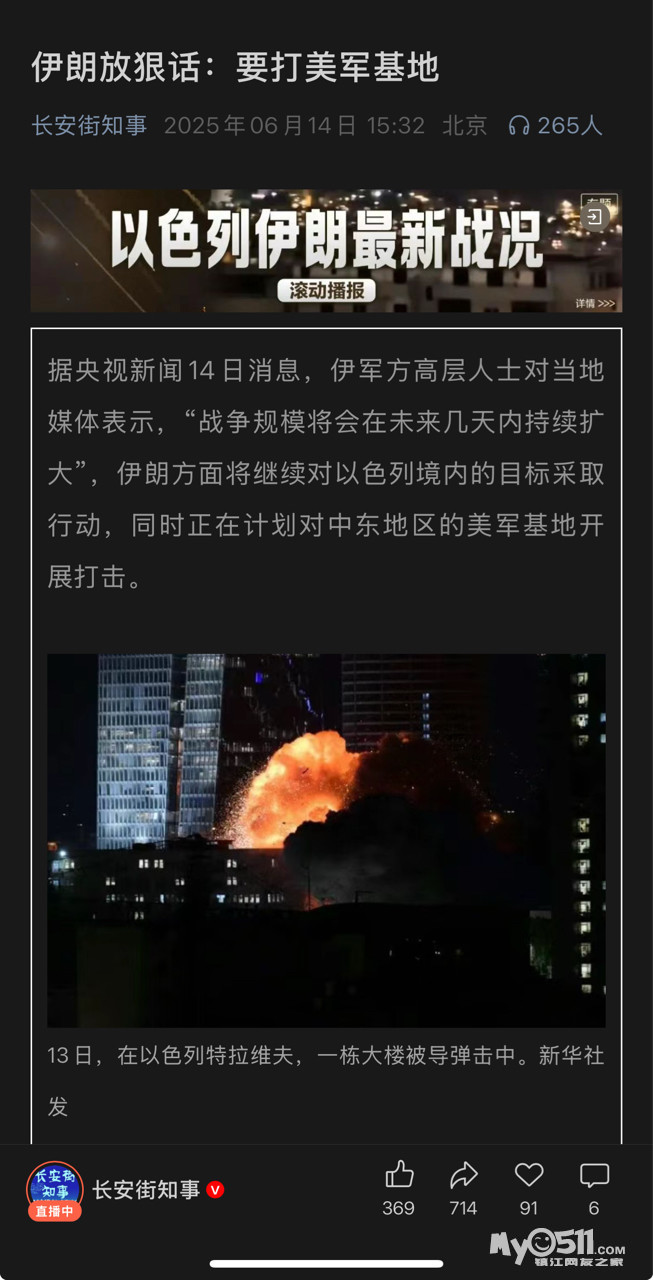Open the 以色列伊朗最新战况 banner

tap(326, 250)
